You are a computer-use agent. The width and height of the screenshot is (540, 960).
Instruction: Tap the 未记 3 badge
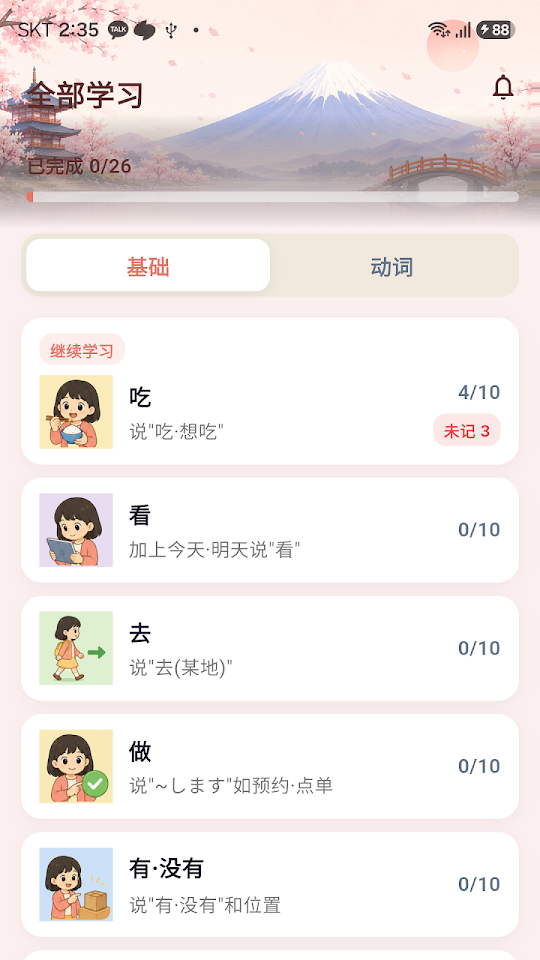click(x=467, y=430)
